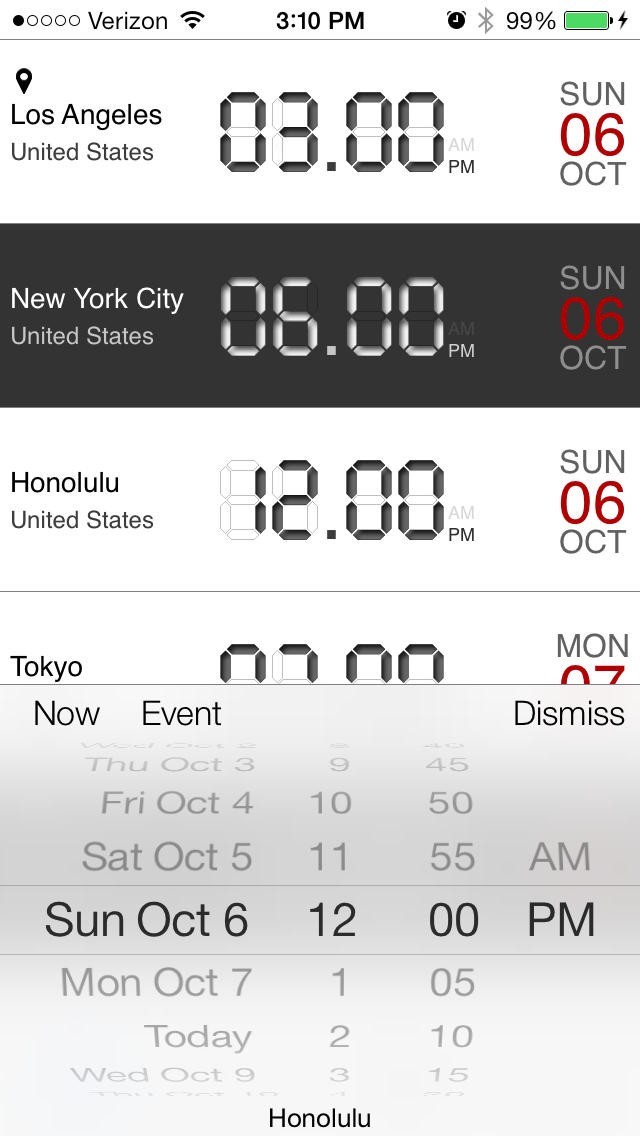Pick hour 1 in the picker
The image size is (640, 1136).
tap(339, 982)
